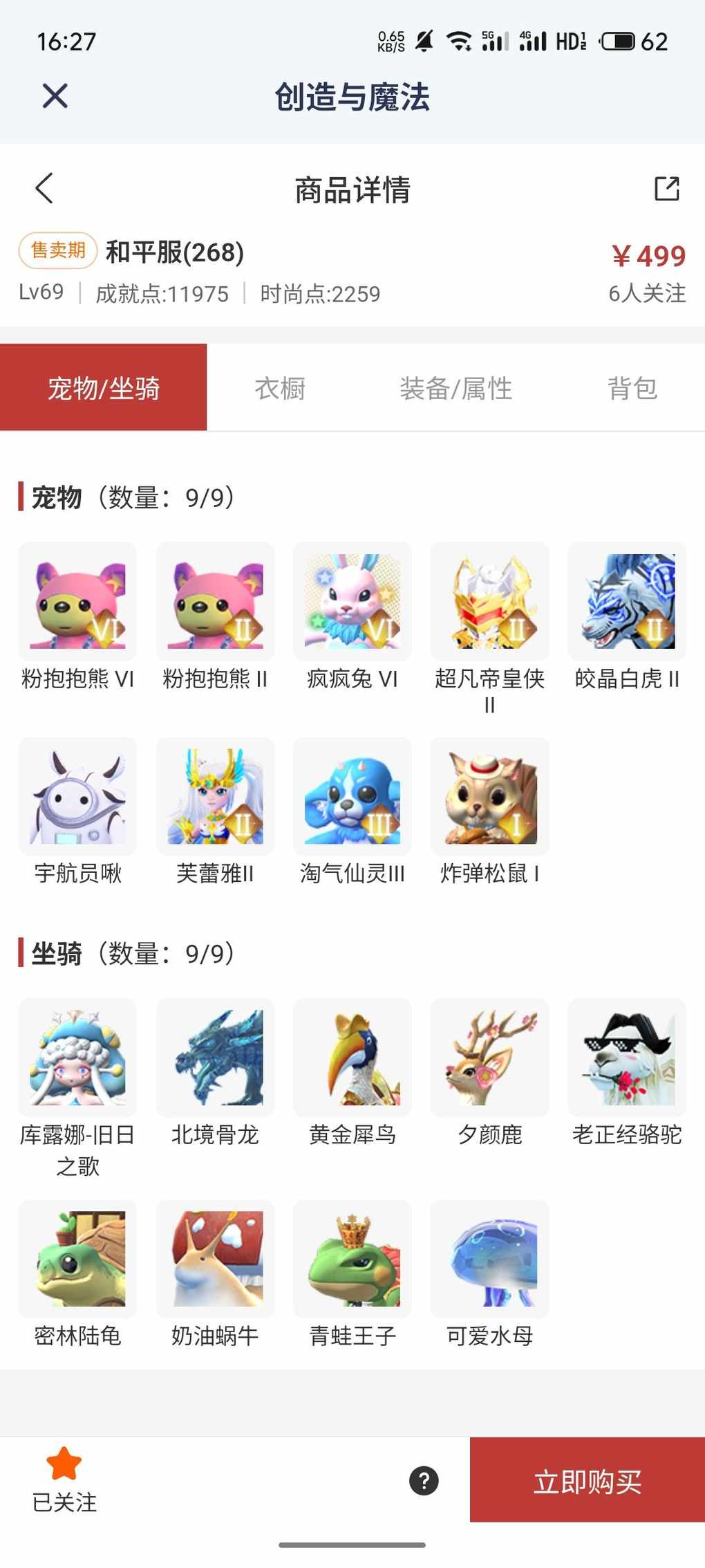Share this listing via the share icon
The image size is (705, 1568).
[666, 189]
